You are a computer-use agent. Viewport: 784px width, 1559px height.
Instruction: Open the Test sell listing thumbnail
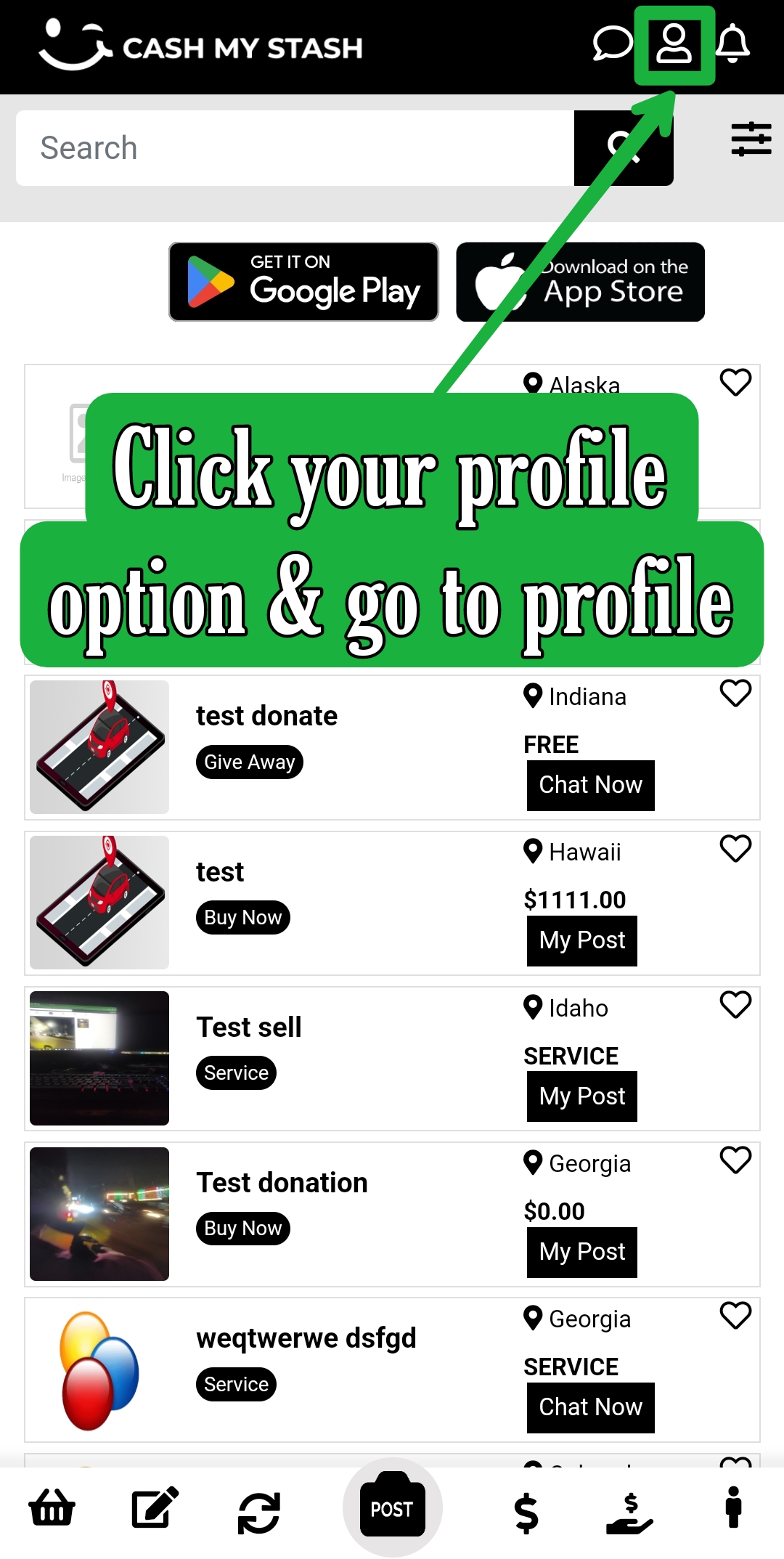99,1058
